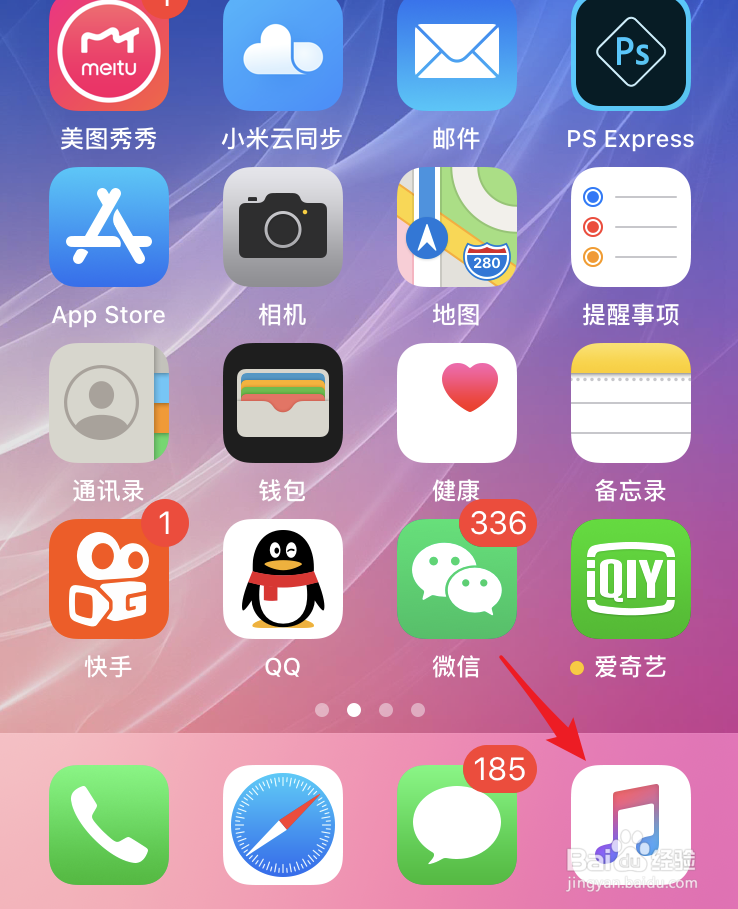Launch the Health app
This screenshot has width=738, height=909.
coord(457,403)
